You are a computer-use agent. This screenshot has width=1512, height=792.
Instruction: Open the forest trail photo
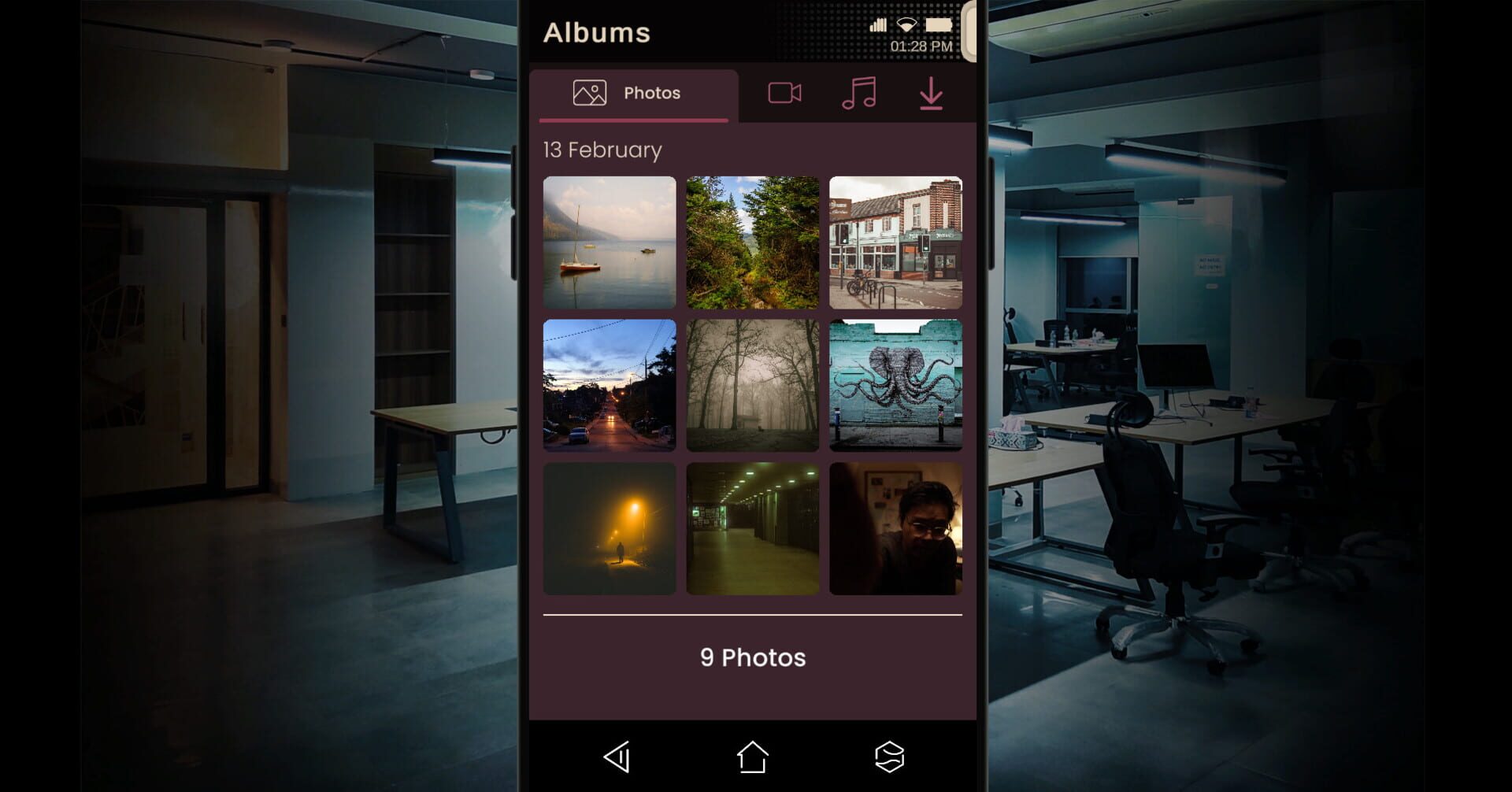752,242
